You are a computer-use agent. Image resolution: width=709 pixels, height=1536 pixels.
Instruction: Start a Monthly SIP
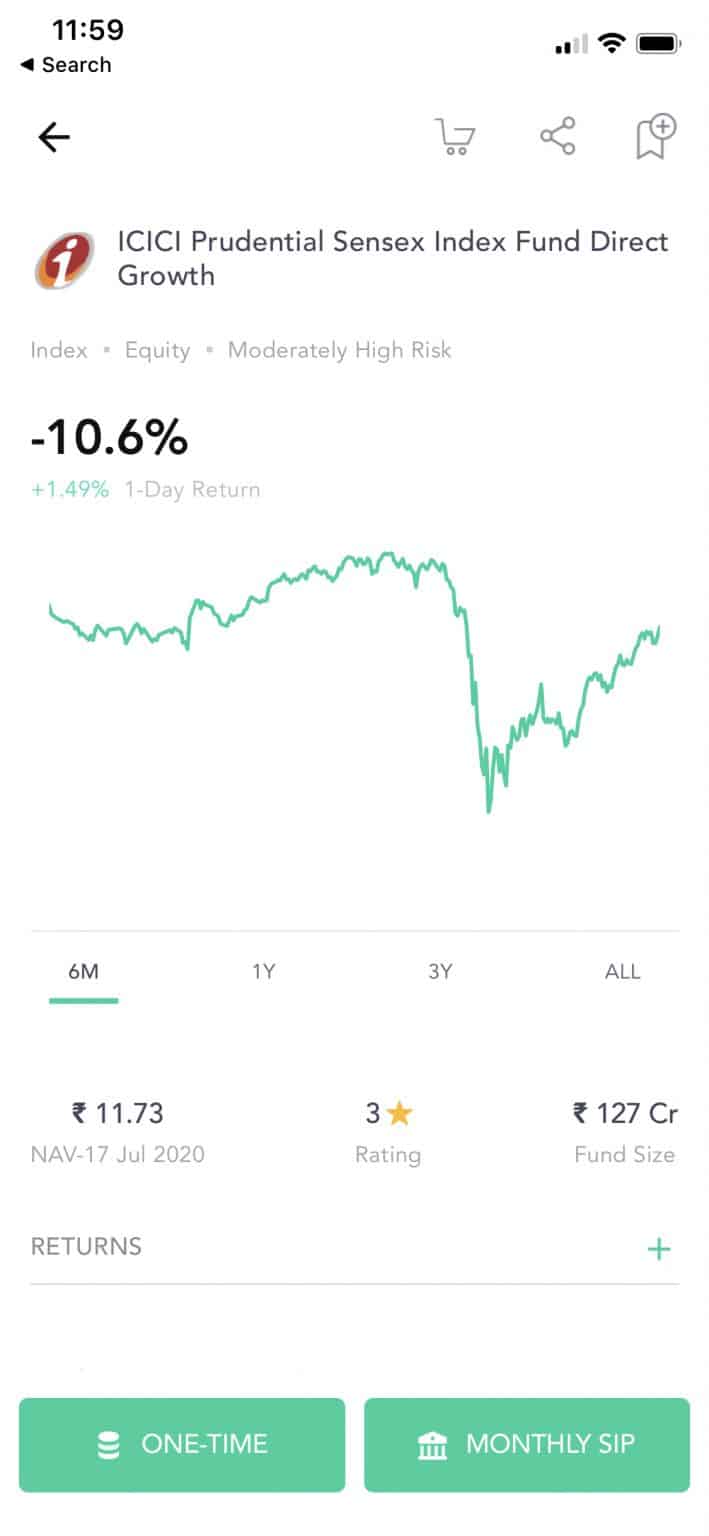tap(527, 1445)
